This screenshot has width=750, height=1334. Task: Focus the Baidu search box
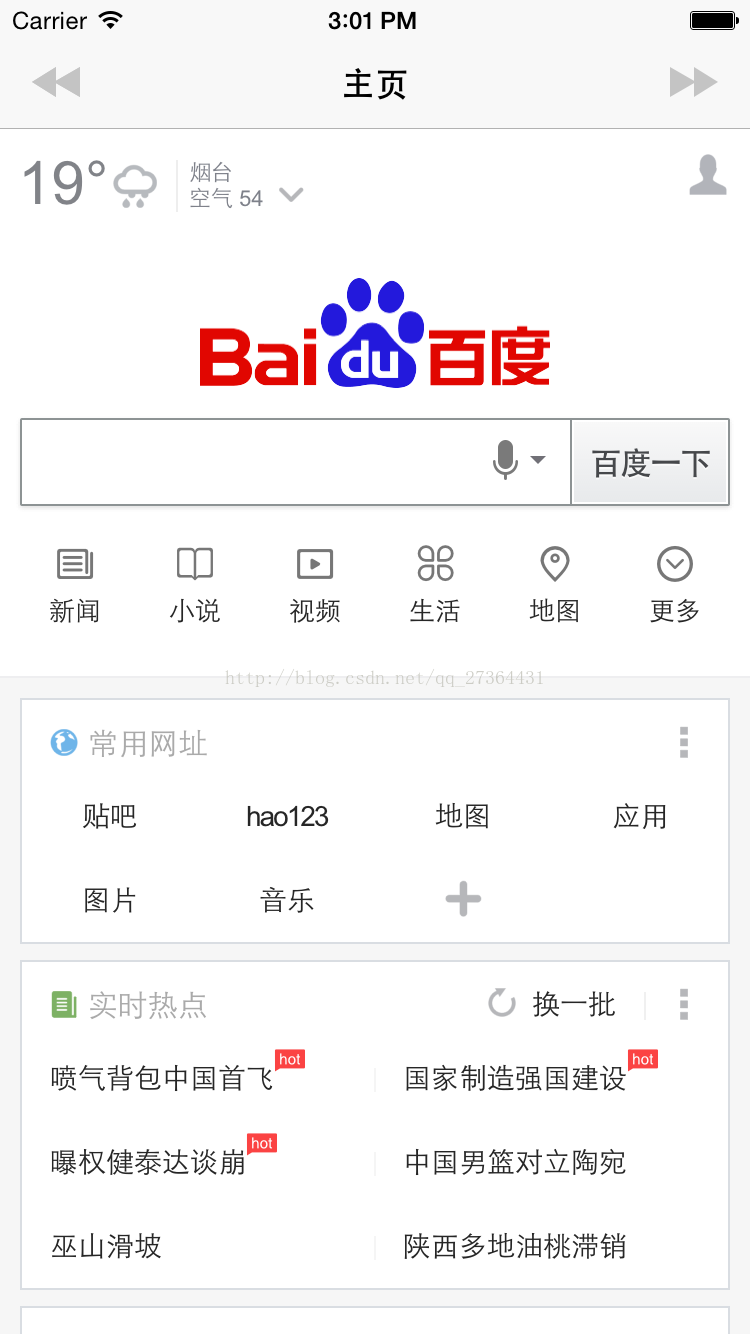coord(255,462)
